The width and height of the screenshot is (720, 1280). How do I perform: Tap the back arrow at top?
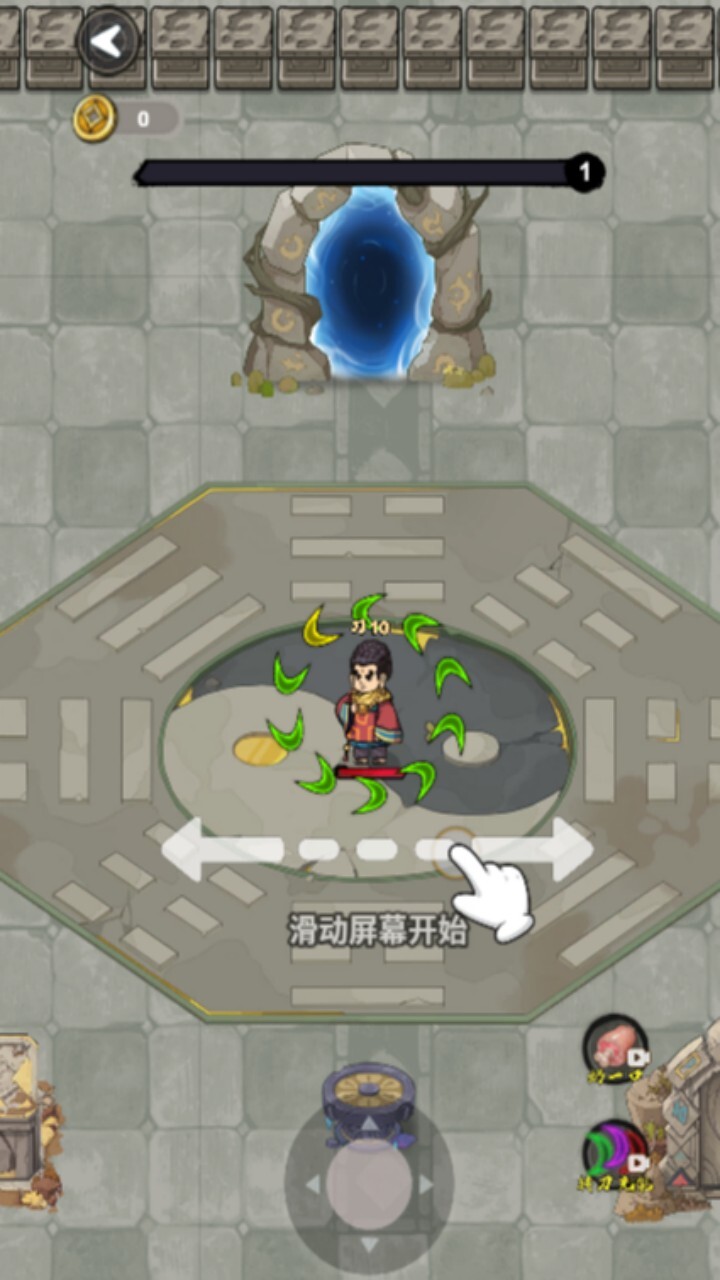108,41
